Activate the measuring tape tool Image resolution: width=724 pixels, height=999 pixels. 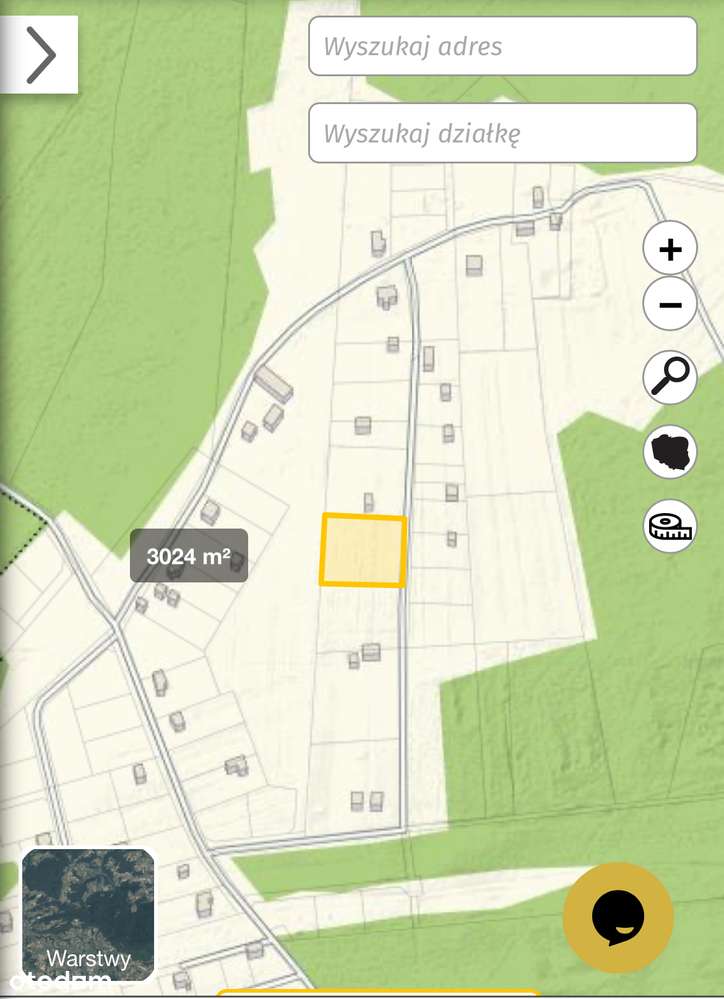pos(670,526)
